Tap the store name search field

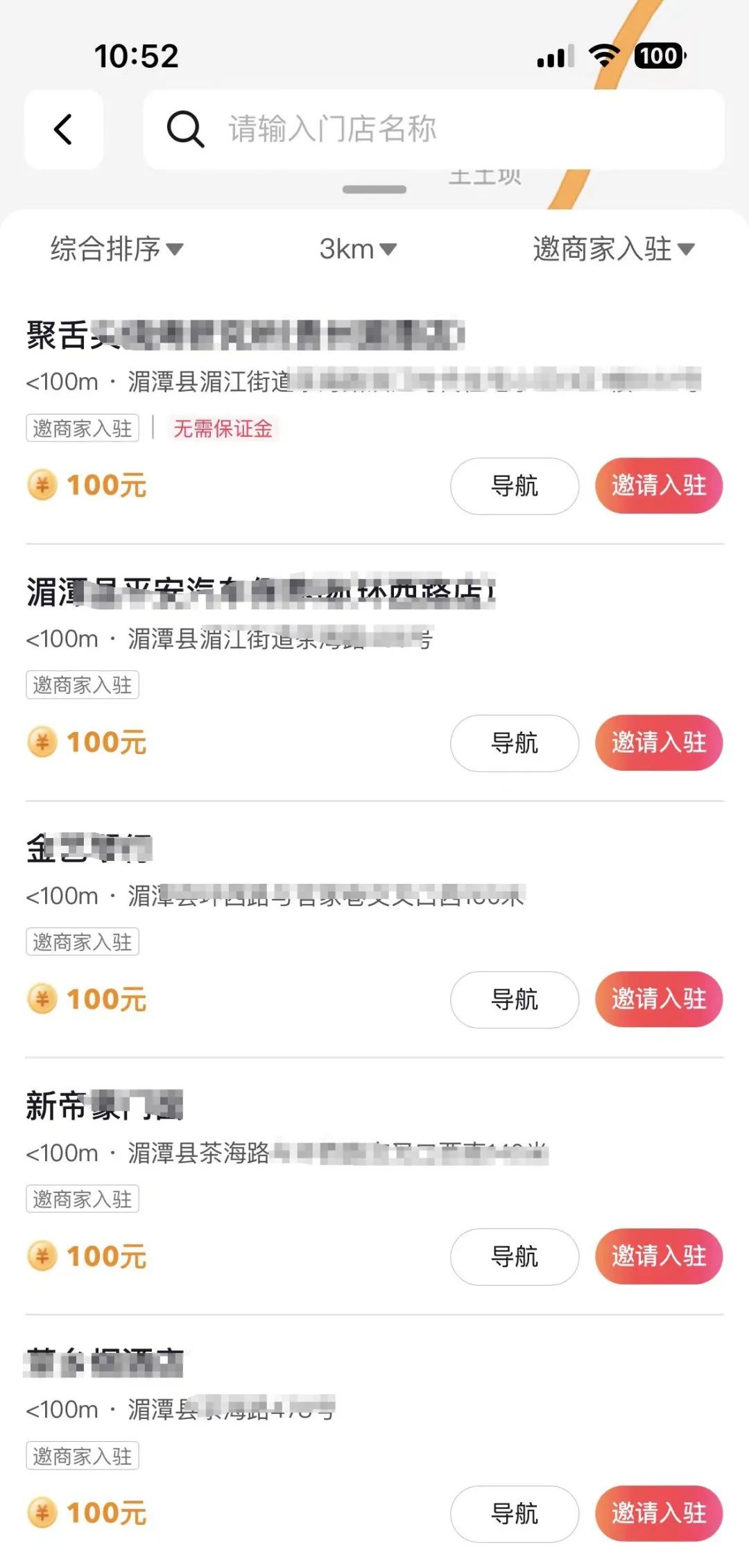pyautogui.click(x=434, y=130)
